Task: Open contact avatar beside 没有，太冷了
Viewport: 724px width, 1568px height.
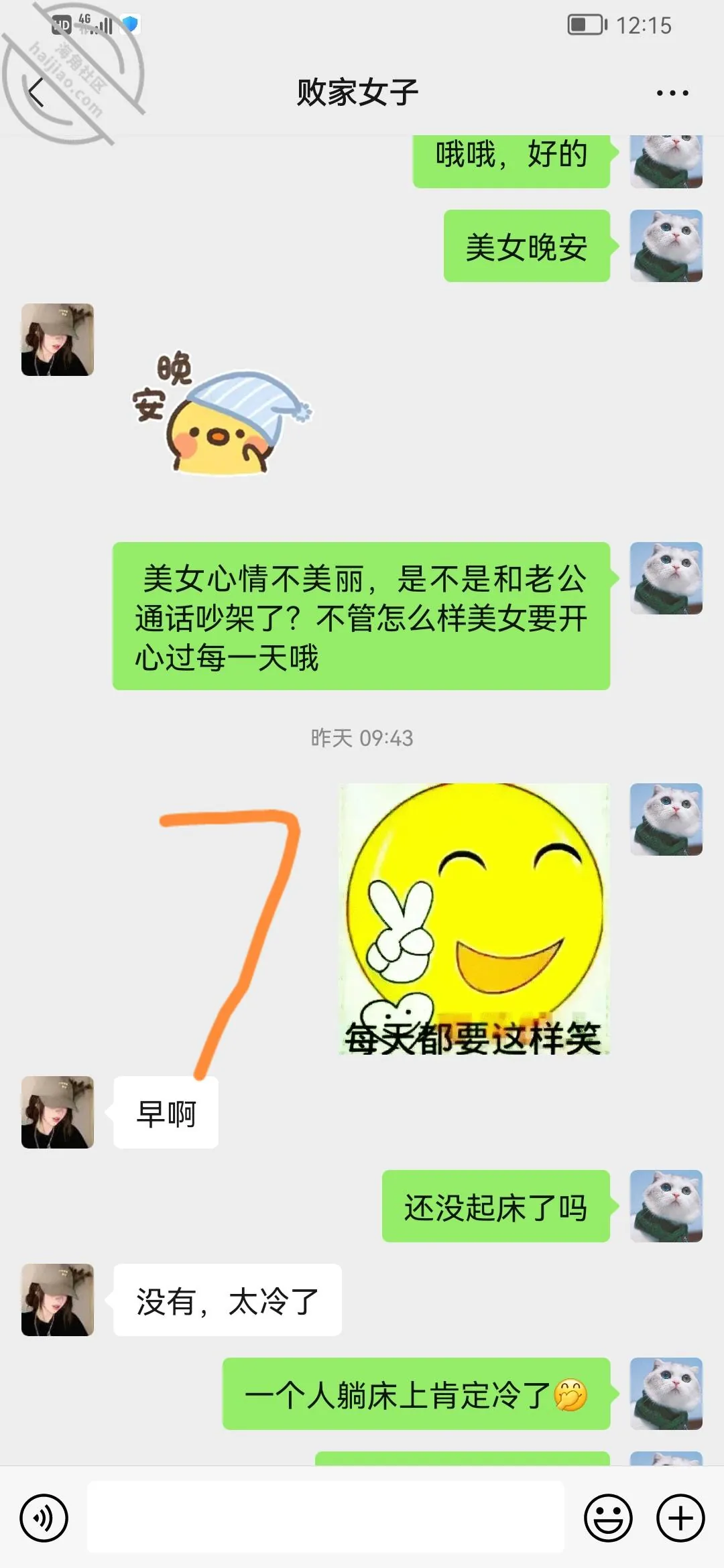Action: click(58, 1300)
